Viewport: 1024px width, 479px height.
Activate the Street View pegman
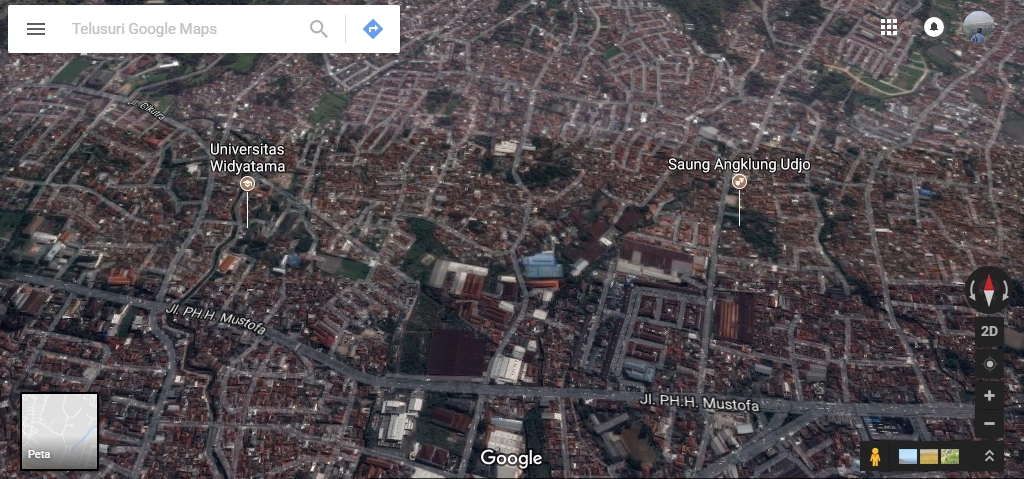876,457
